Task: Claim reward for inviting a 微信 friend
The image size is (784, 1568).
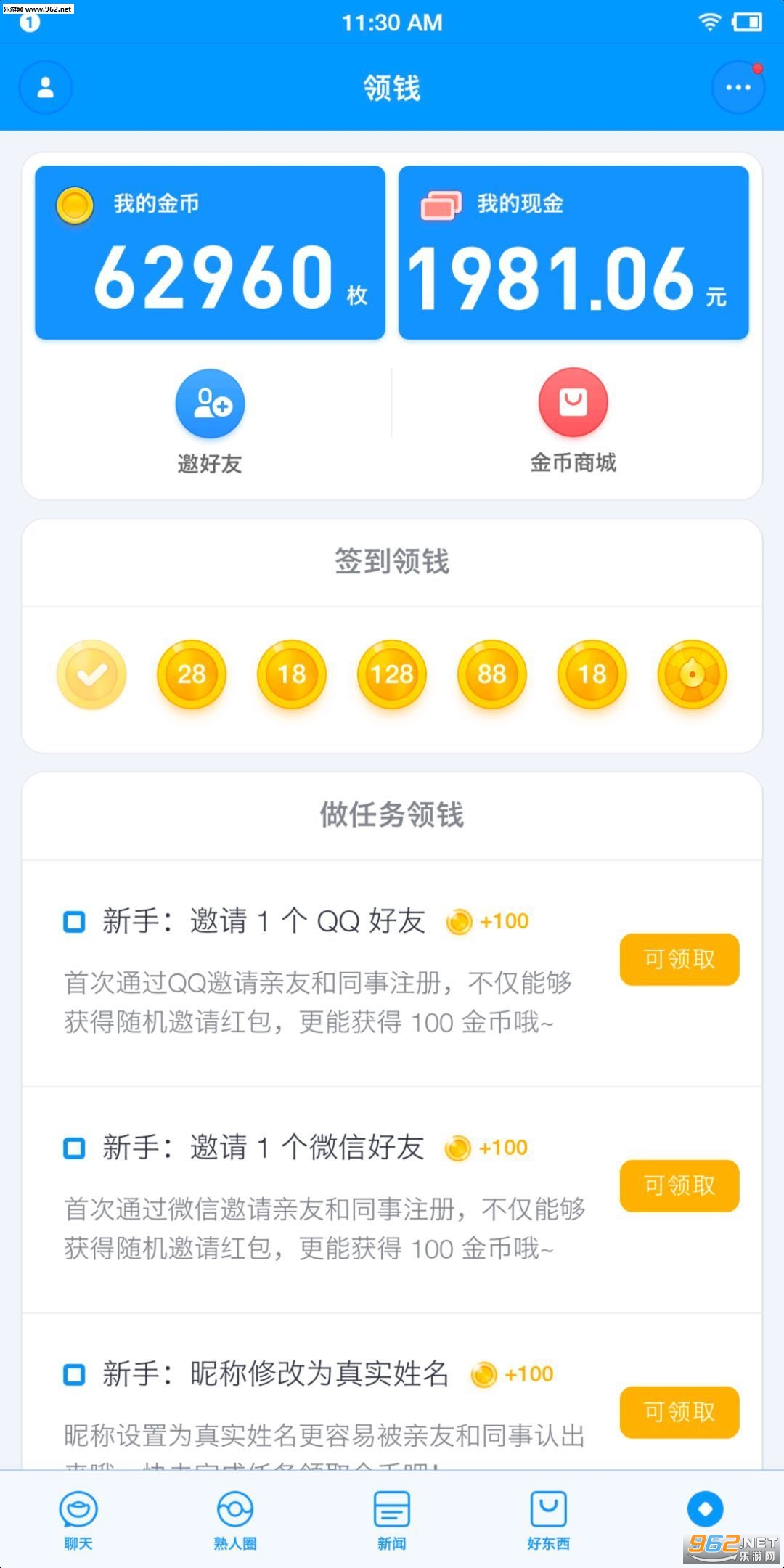Action: point(679,1186)
